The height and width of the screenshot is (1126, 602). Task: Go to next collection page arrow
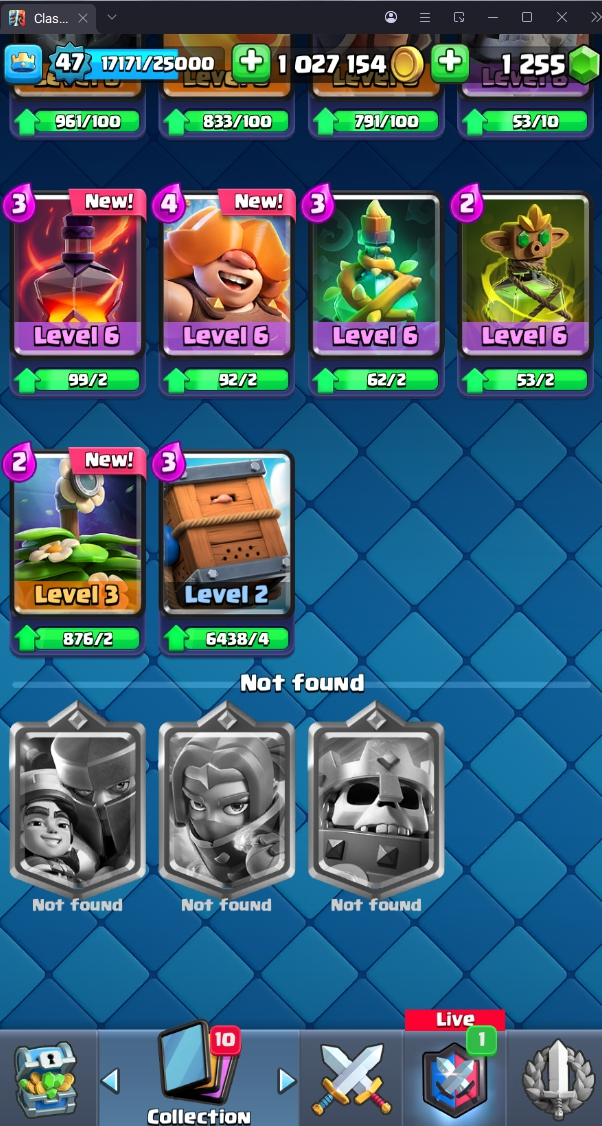tap(287, 1080)
